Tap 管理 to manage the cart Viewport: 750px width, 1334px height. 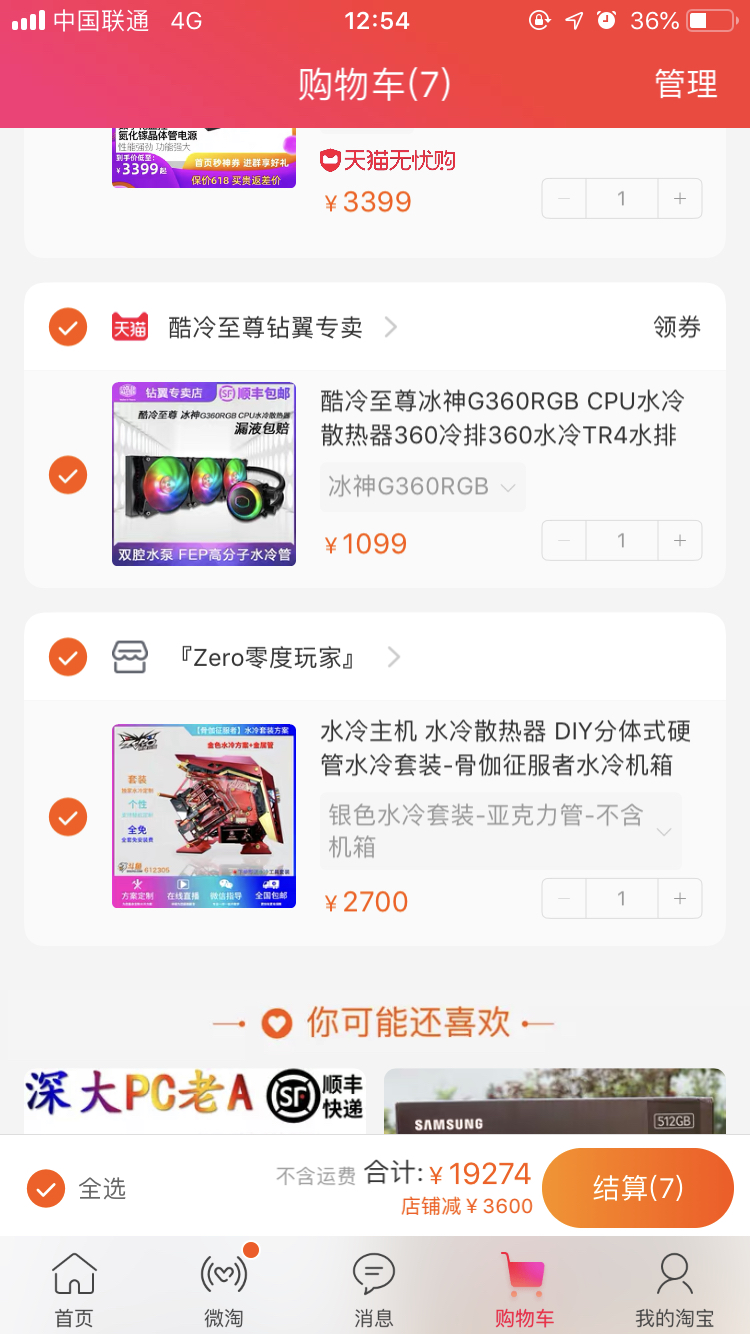(x=686, y=84)
